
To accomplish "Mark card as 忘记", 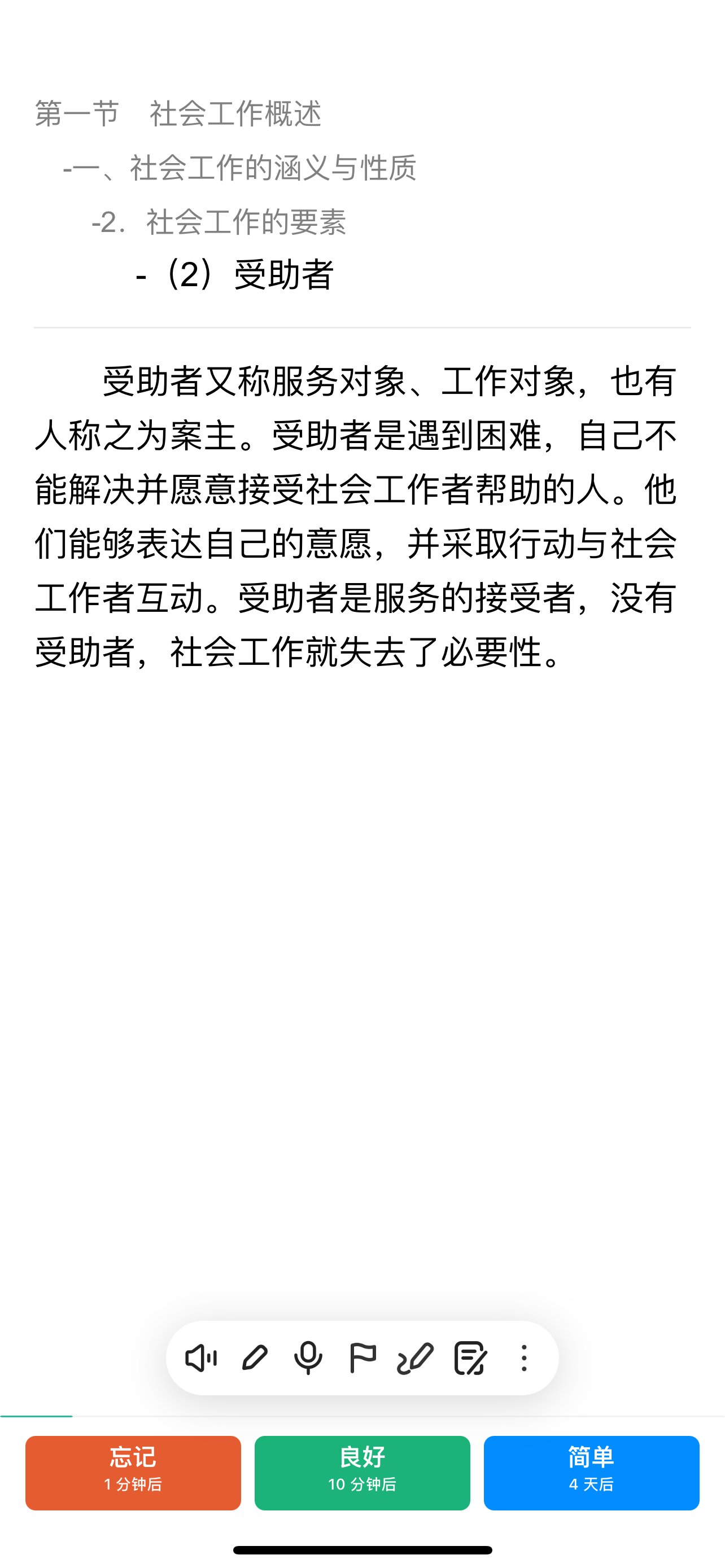I will (x=133, y=1473).
